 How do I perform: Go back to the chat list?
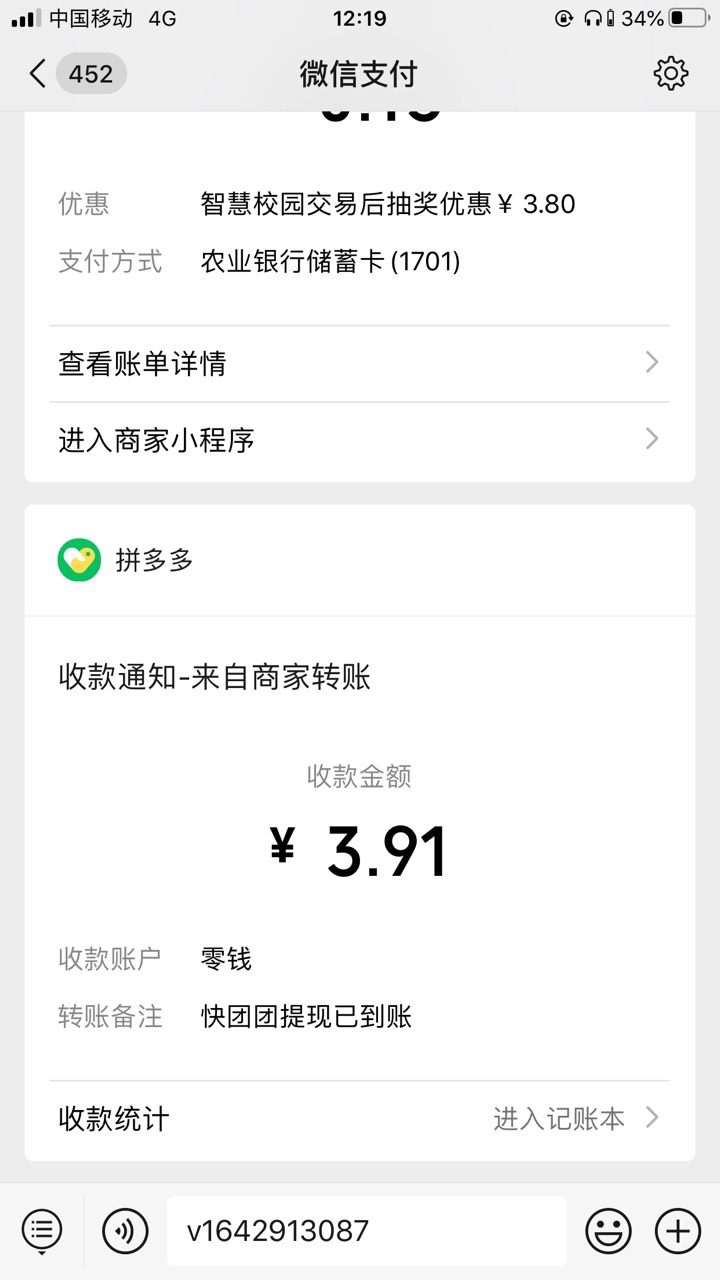(x=40, y=74)
